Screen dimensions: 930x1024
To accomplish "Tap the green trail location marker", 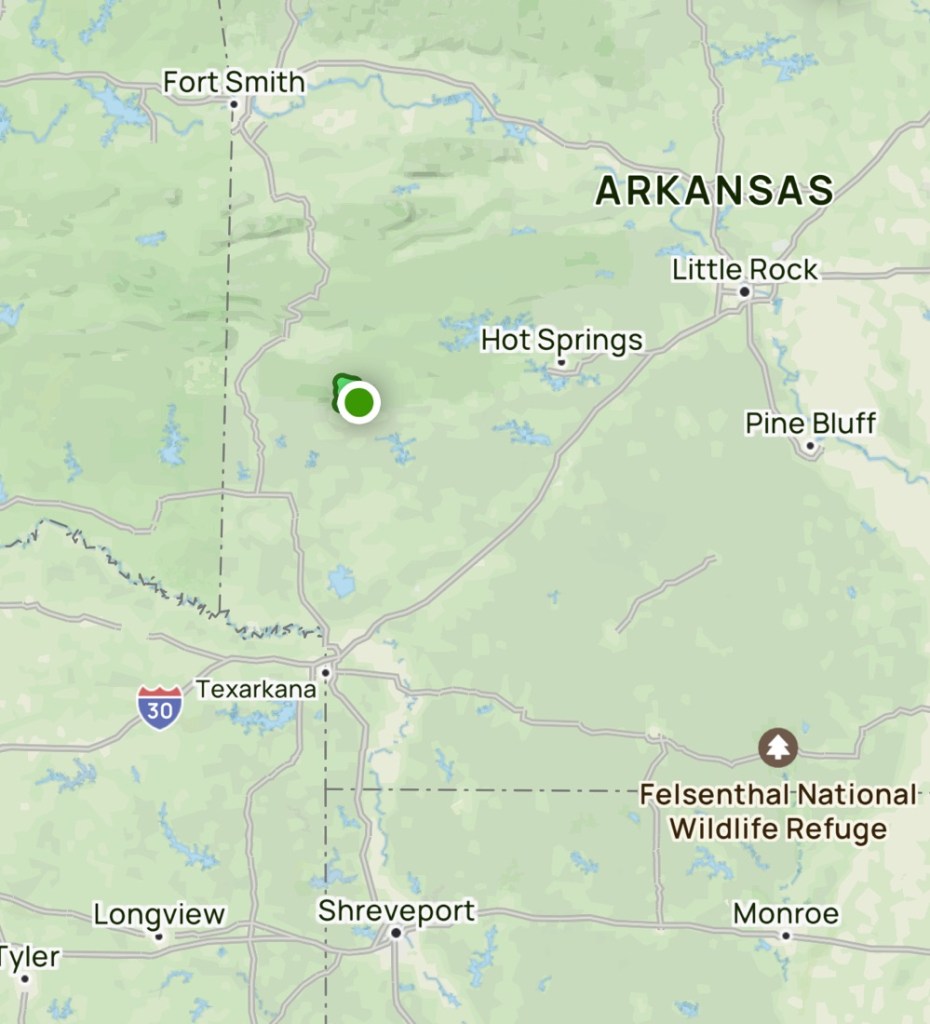I will [358, 403].
